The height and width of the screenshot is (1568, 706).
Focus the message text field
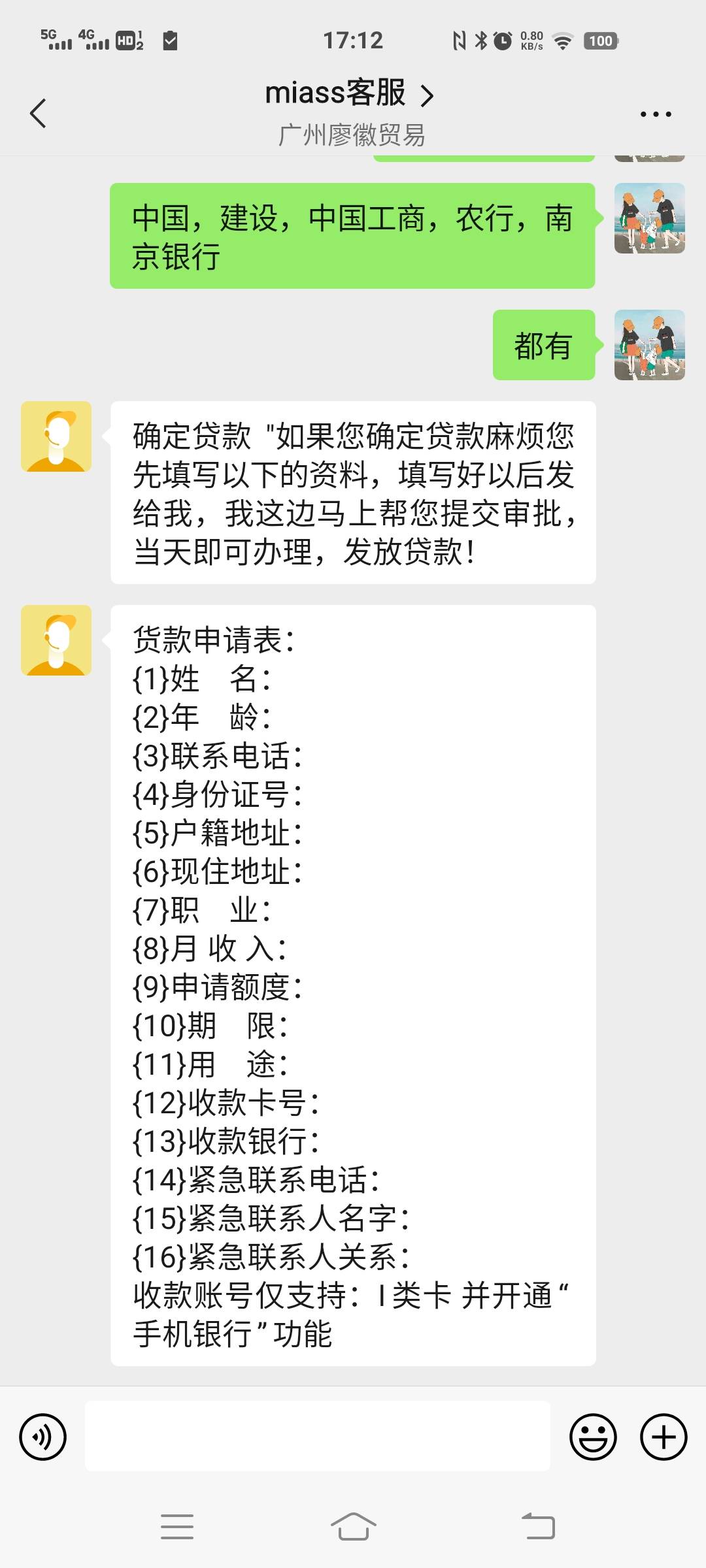click(x=318, y=1436)
